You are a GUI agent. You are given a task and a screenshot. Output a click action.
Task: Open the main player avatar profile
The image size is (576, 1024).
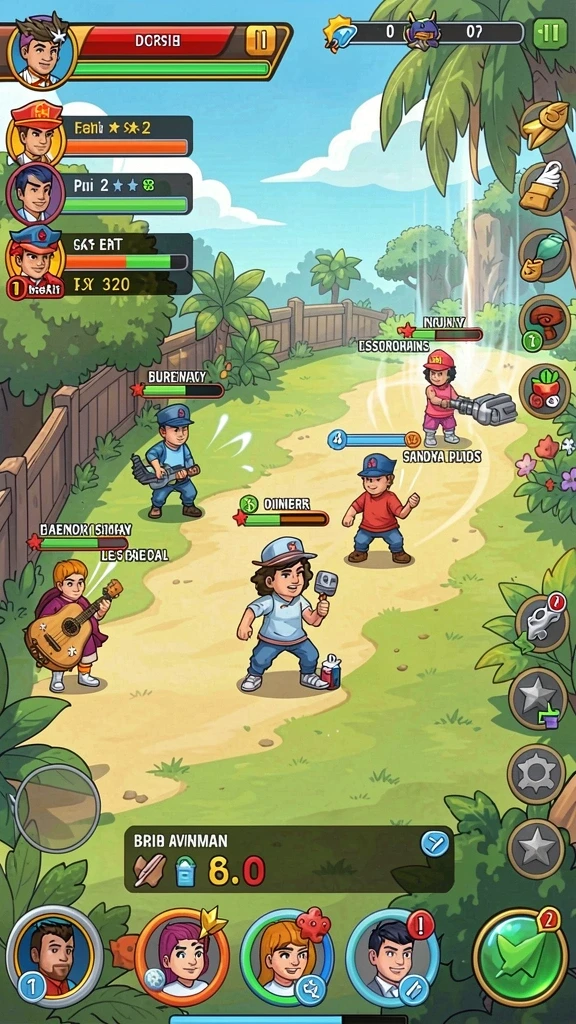(40, 51)
